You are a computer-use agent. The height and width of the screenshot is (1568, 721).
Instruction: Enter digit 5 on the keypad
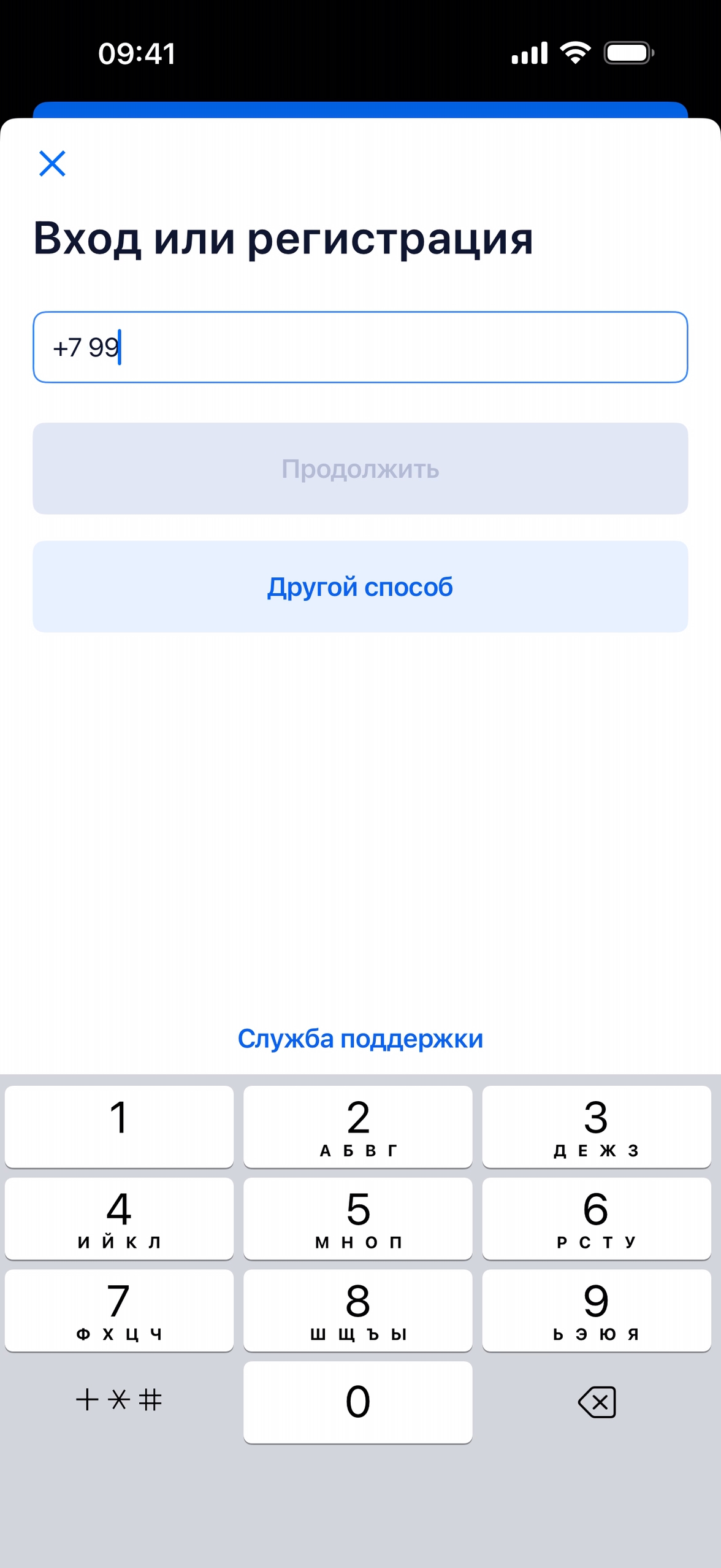coord(357,1218)
